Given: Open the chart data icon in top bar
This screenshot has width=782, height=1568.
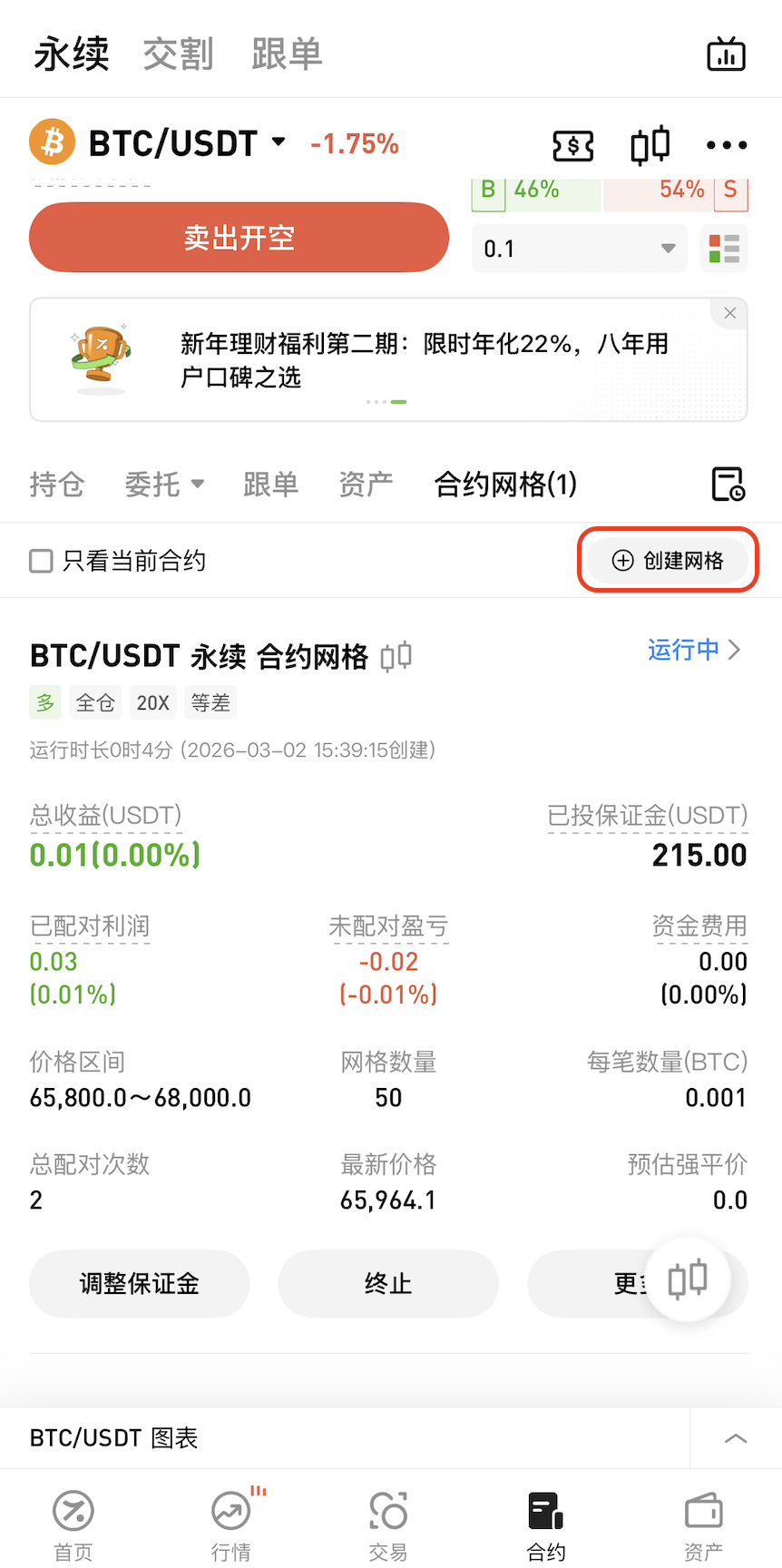Looking at the screenshot, I should point(726,54).
